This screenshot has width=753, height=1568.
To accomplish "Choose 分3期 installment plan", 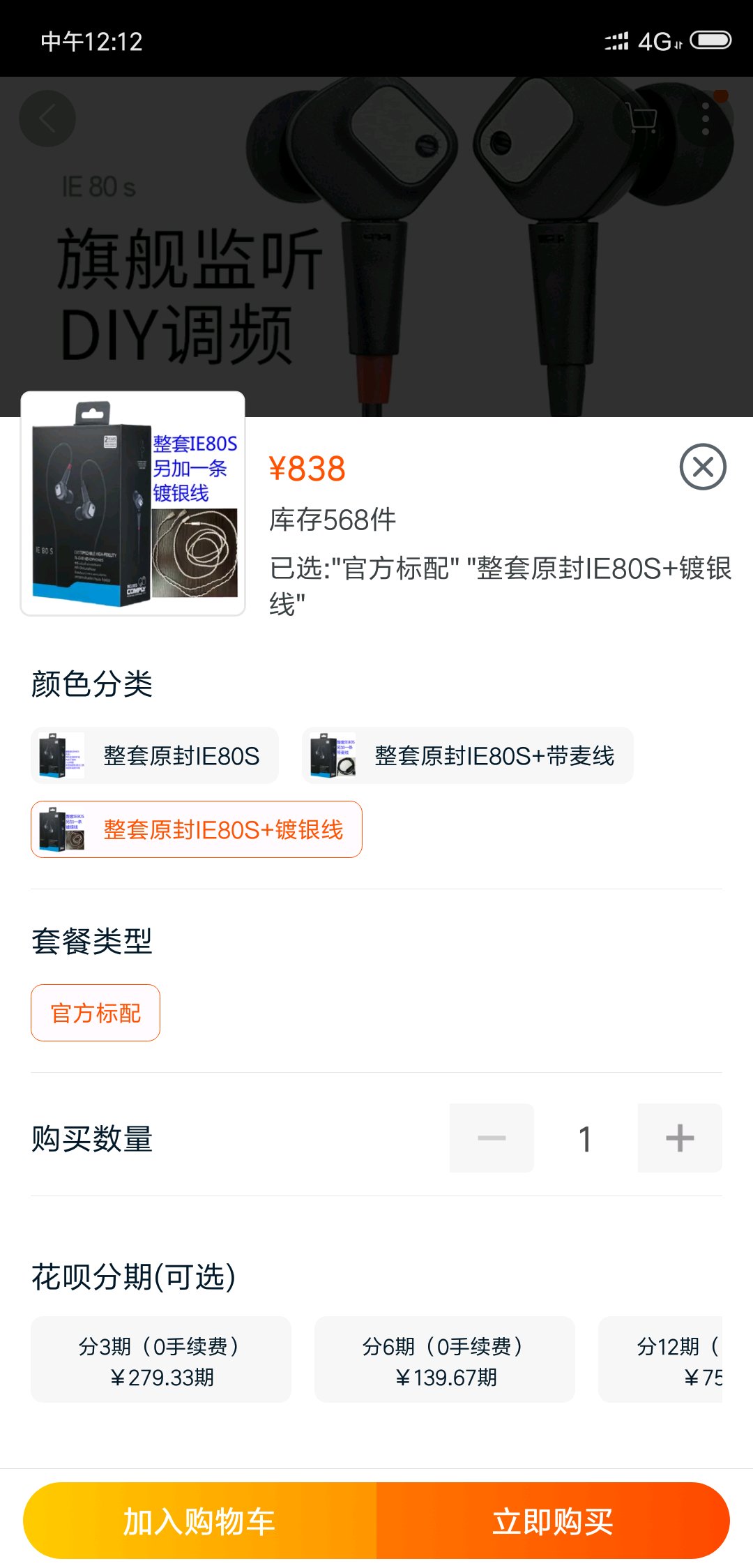I will (161, 1360).
